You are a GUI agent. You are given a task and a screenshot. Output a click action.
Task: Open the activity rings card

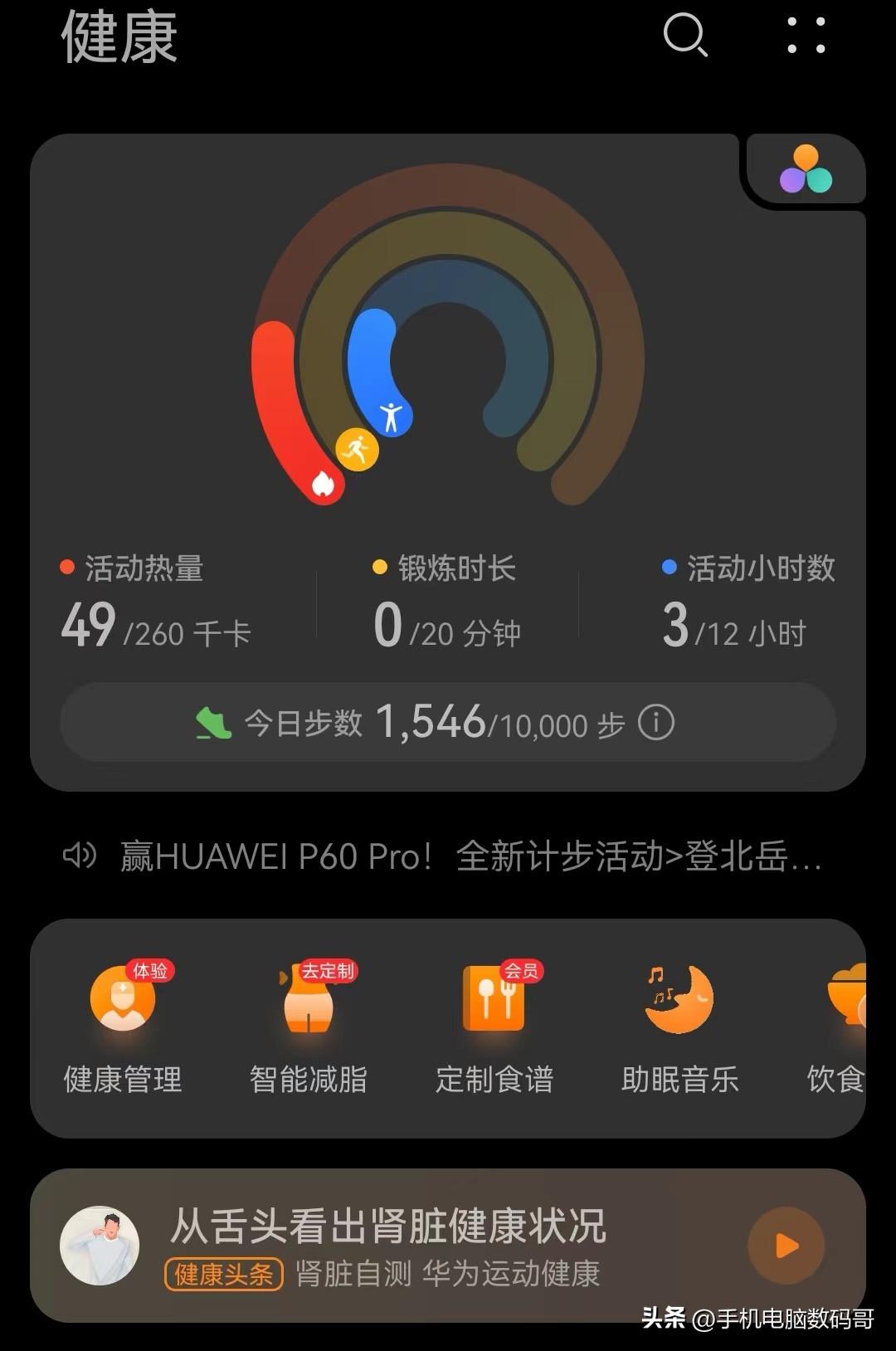click(448, 349)
